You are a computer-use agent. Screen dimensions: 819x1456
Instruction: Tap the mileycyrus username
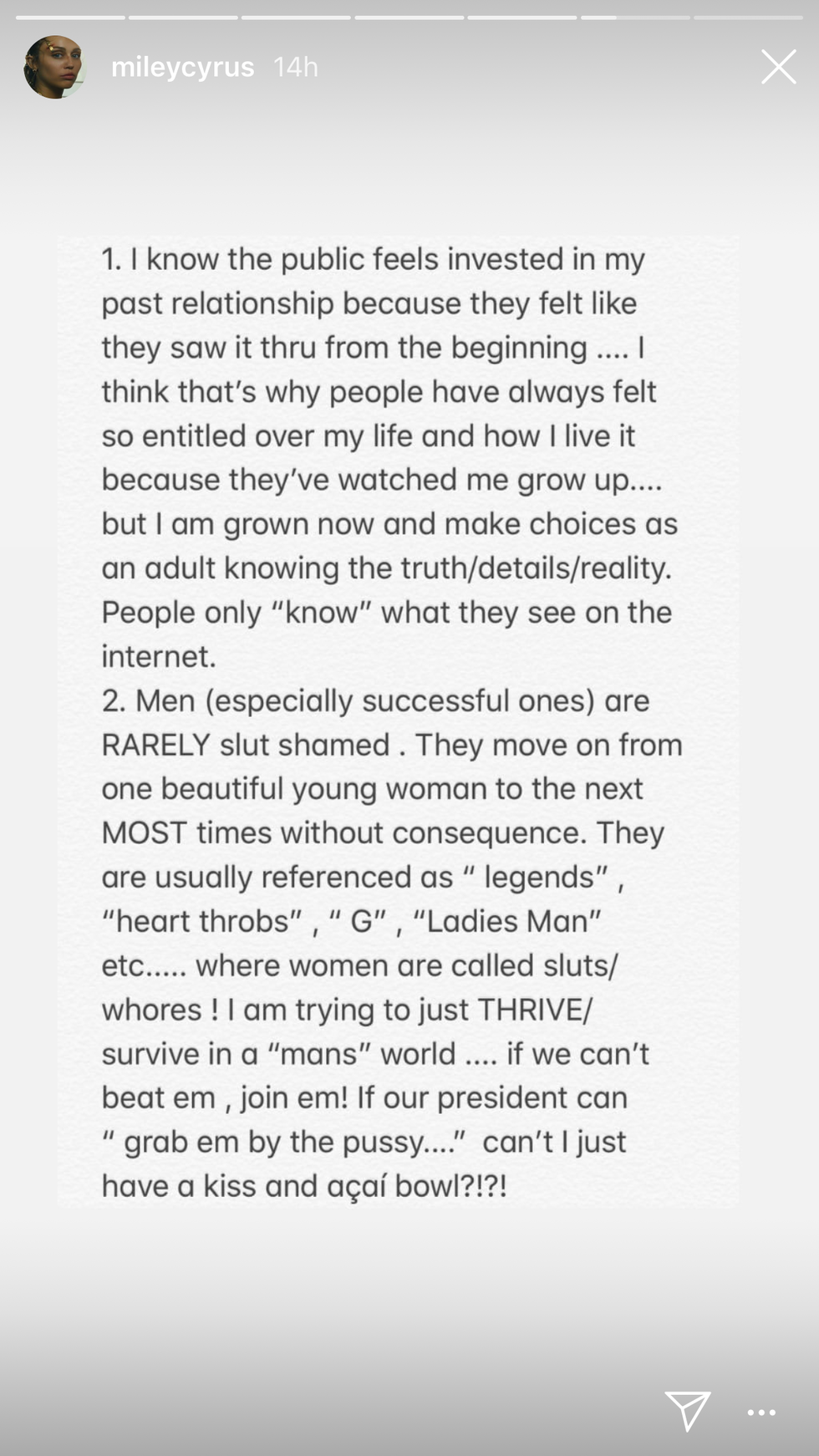click(182, 67)
